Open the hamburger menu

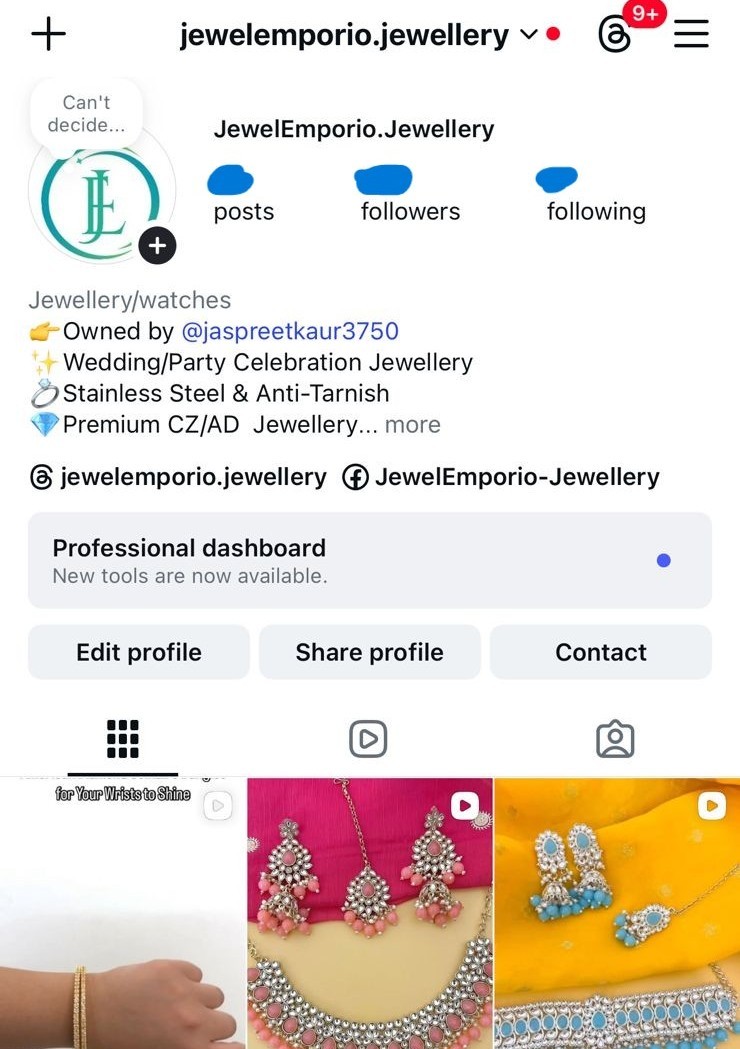pos(691,34)
